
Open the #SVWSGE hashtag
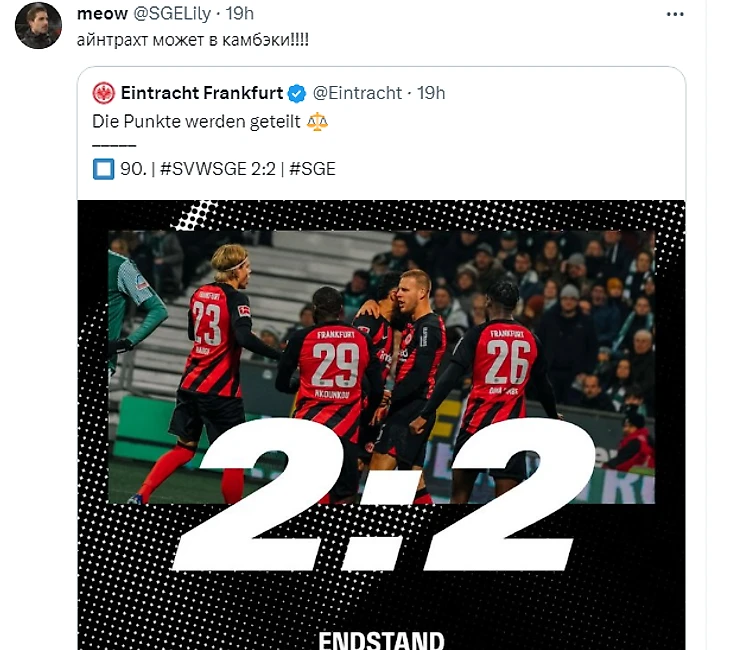203,169
